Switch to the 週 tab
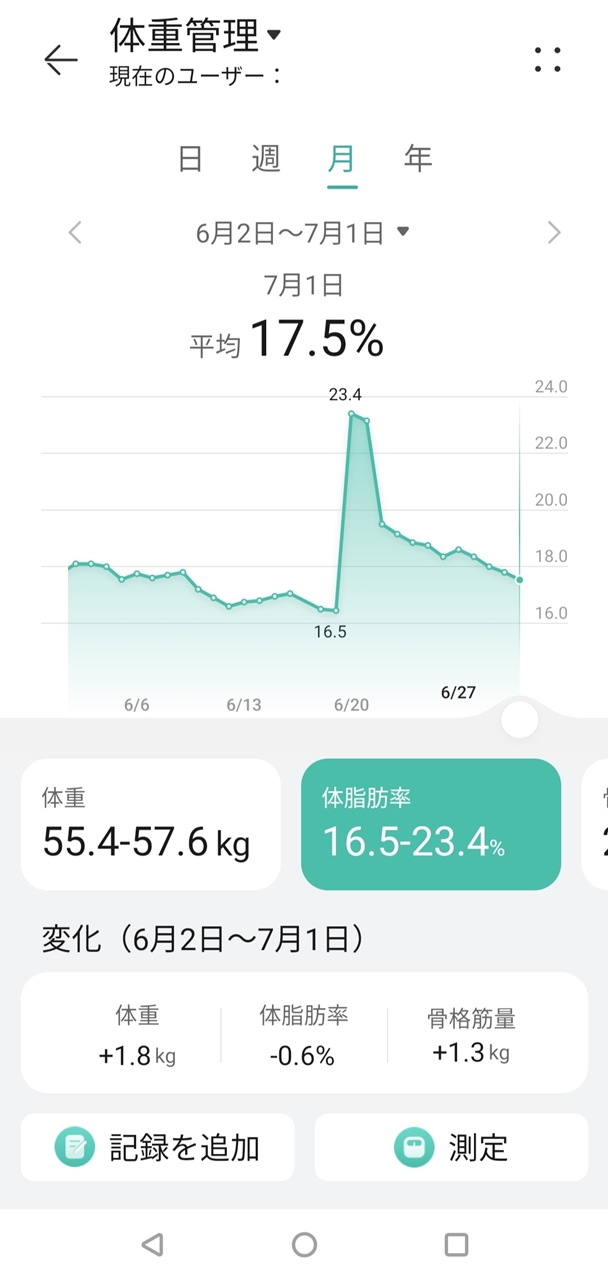Screen dimensions: 608x1280 tap(266, 159)
